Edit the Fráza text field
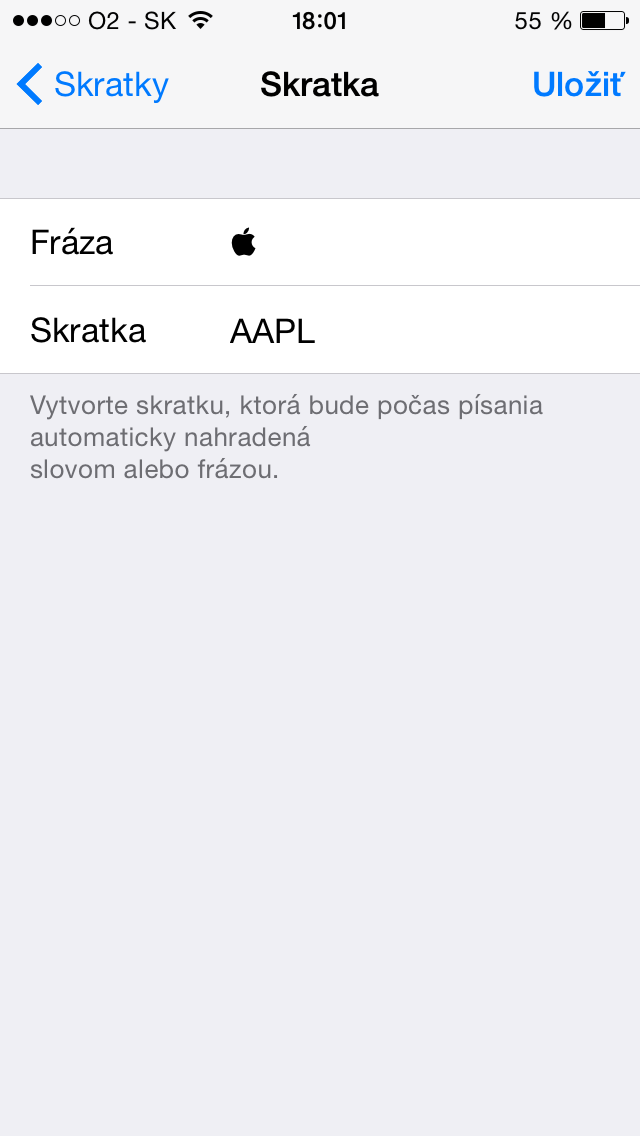Image resolution: width=640 pixels, height=1136 pixels. (420, 243)
